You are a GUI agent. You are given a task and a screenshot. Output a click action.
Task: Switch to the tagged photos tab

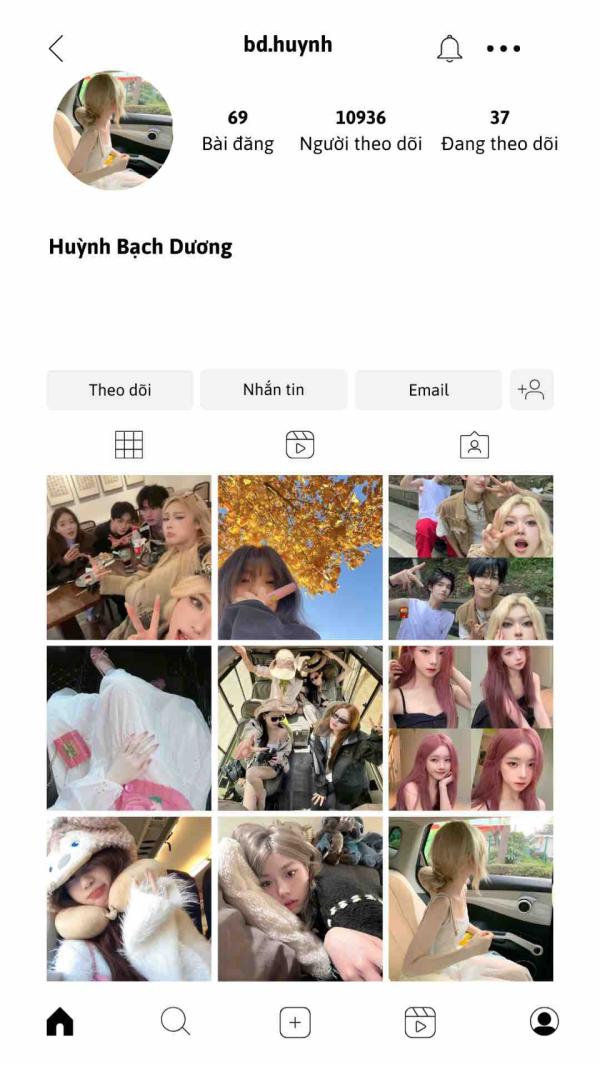coord(474,445)
